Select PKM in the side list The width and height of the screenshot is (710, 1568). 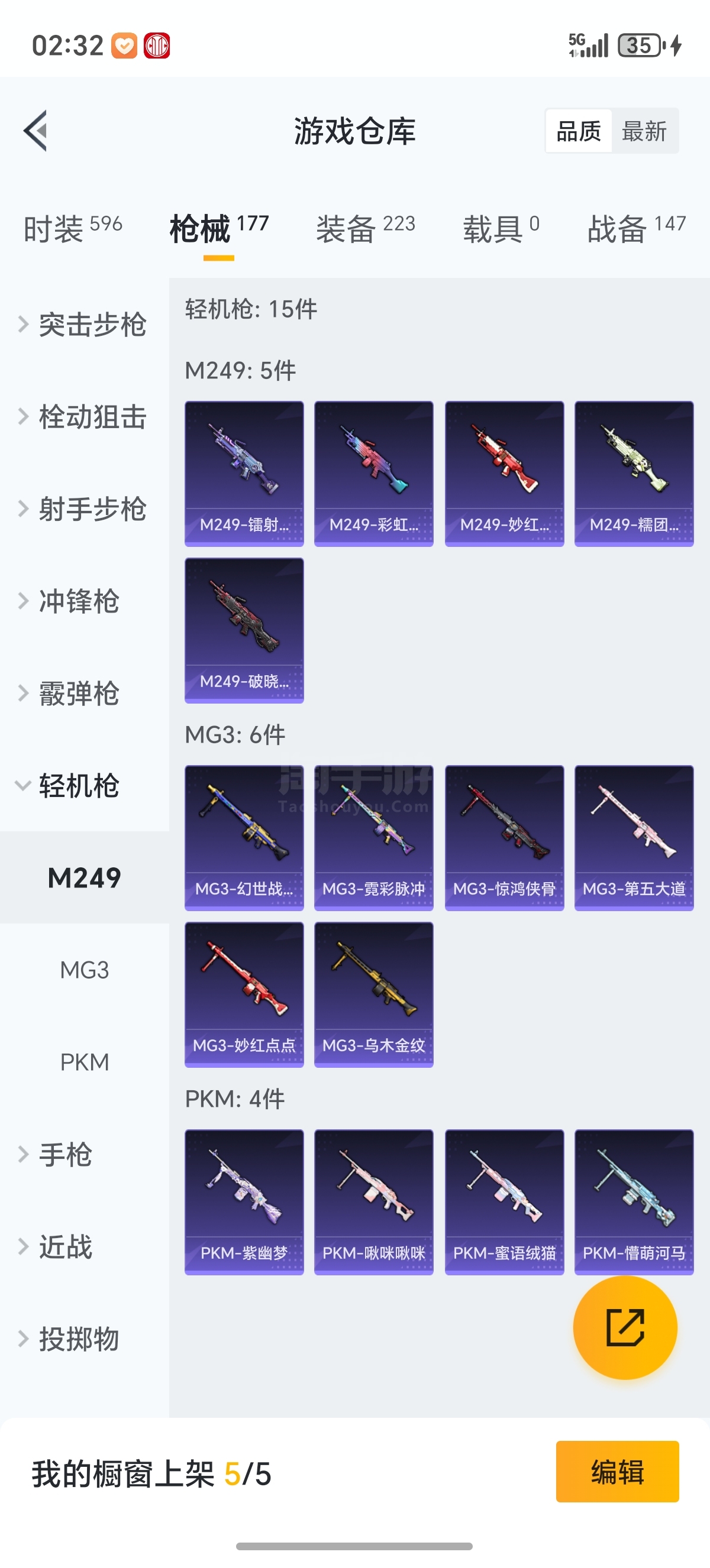point(84,1062)
